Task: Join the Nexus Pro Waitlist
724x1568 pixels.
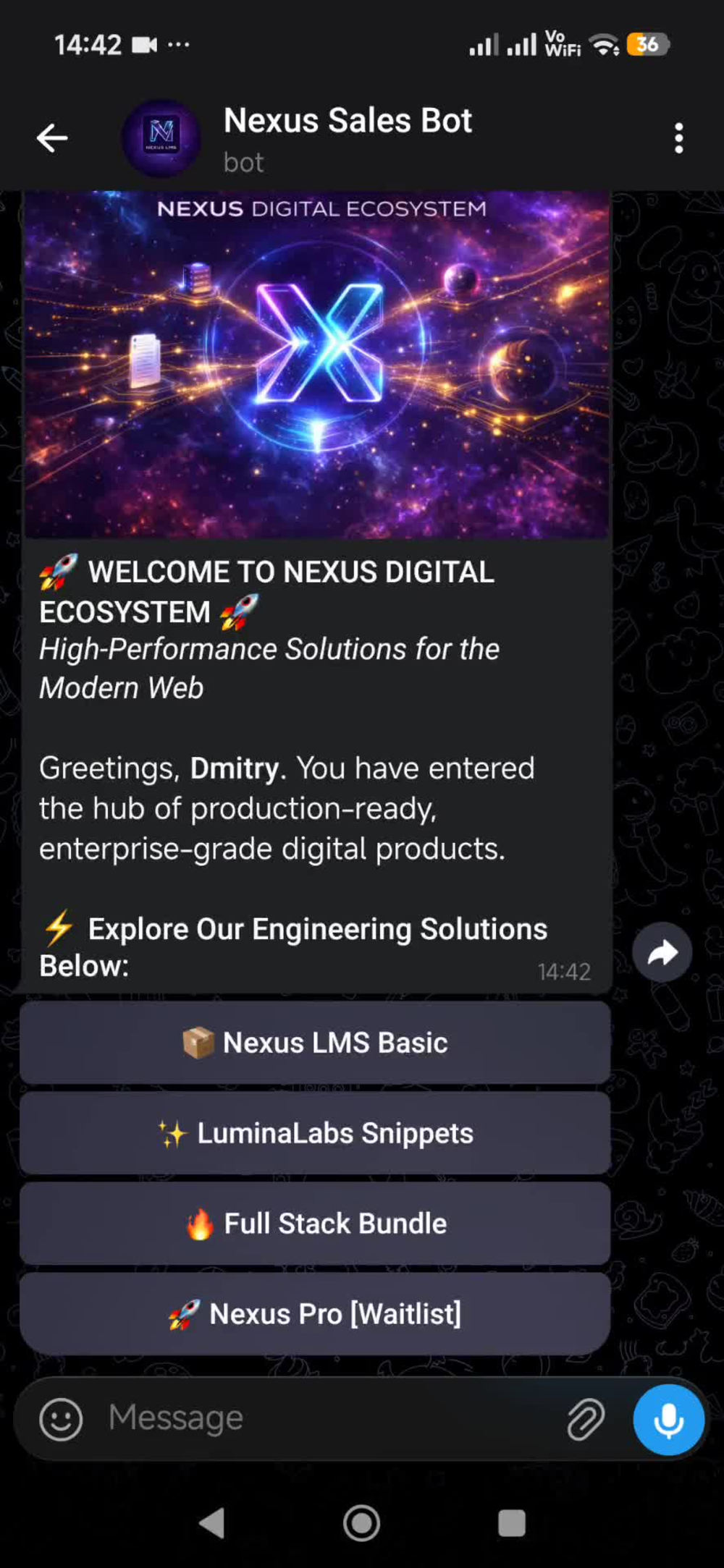Action: 315,1314
